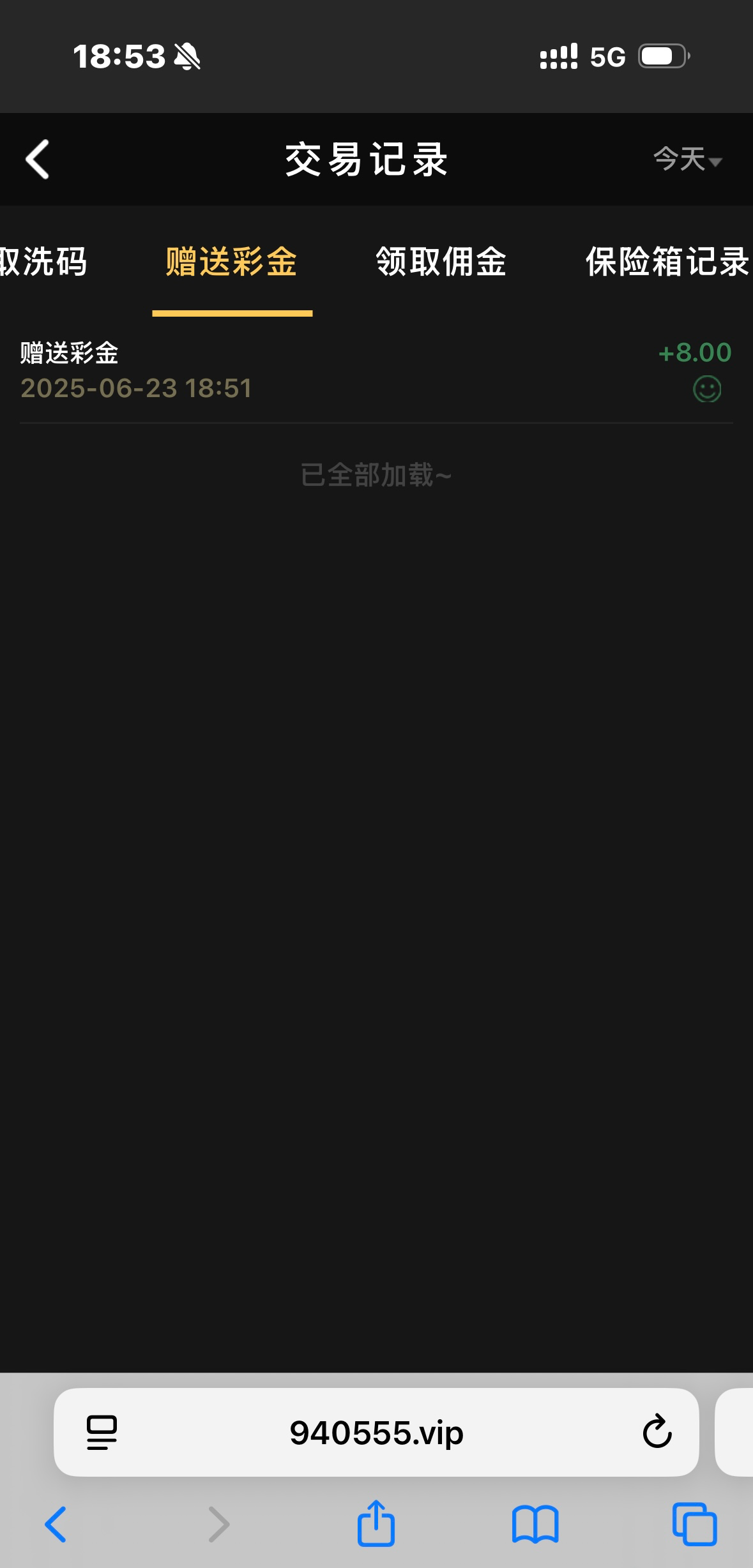The width and height of the screenshot is (753, 1568).
Task: Go back from 交易记录 page
Action: coord(37,160)
